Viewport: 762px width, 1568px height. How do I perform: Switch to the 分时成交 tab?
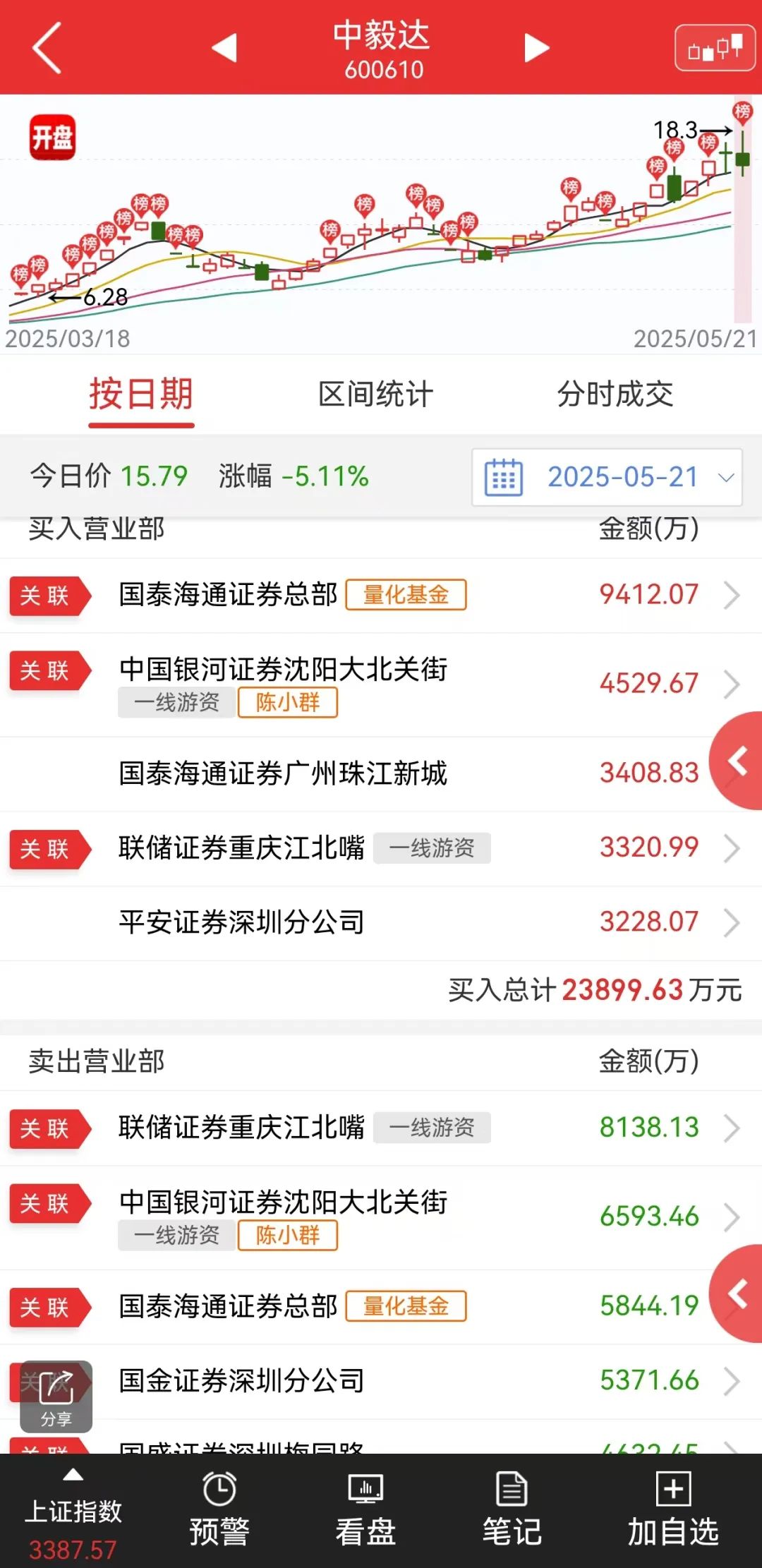615,394
